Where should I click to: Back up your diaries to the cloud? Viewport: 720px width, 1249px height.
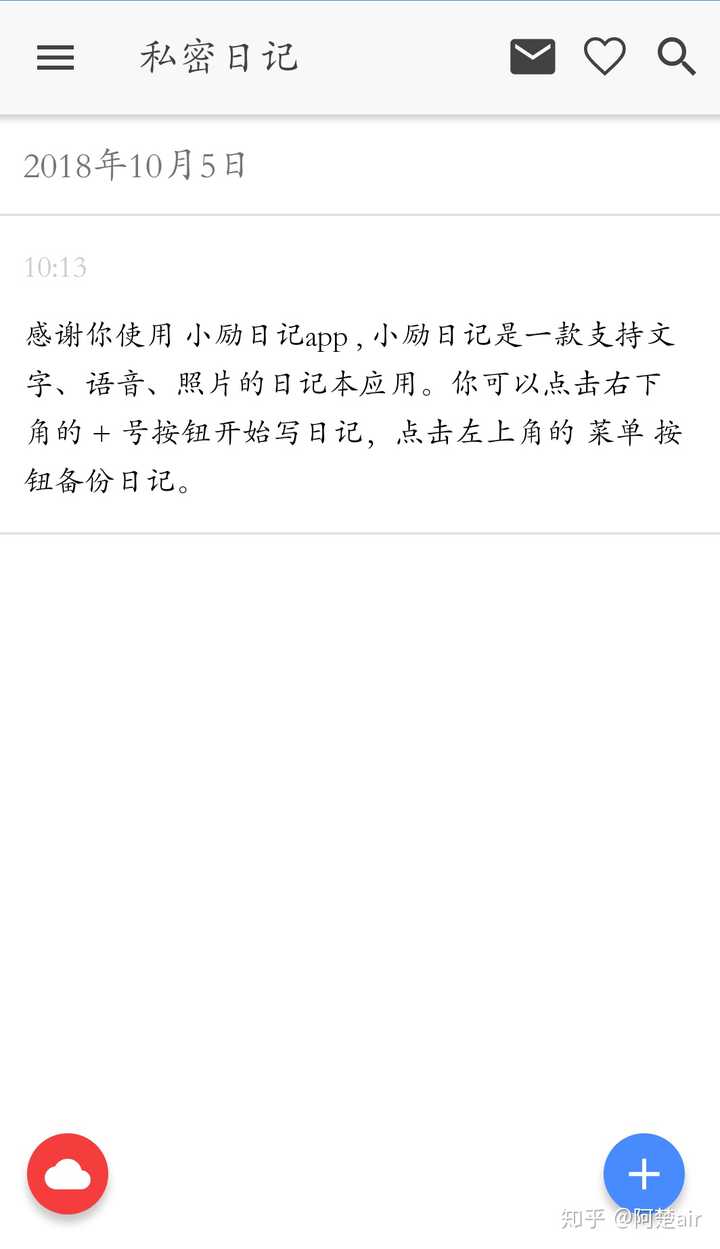pos(67,1174)
